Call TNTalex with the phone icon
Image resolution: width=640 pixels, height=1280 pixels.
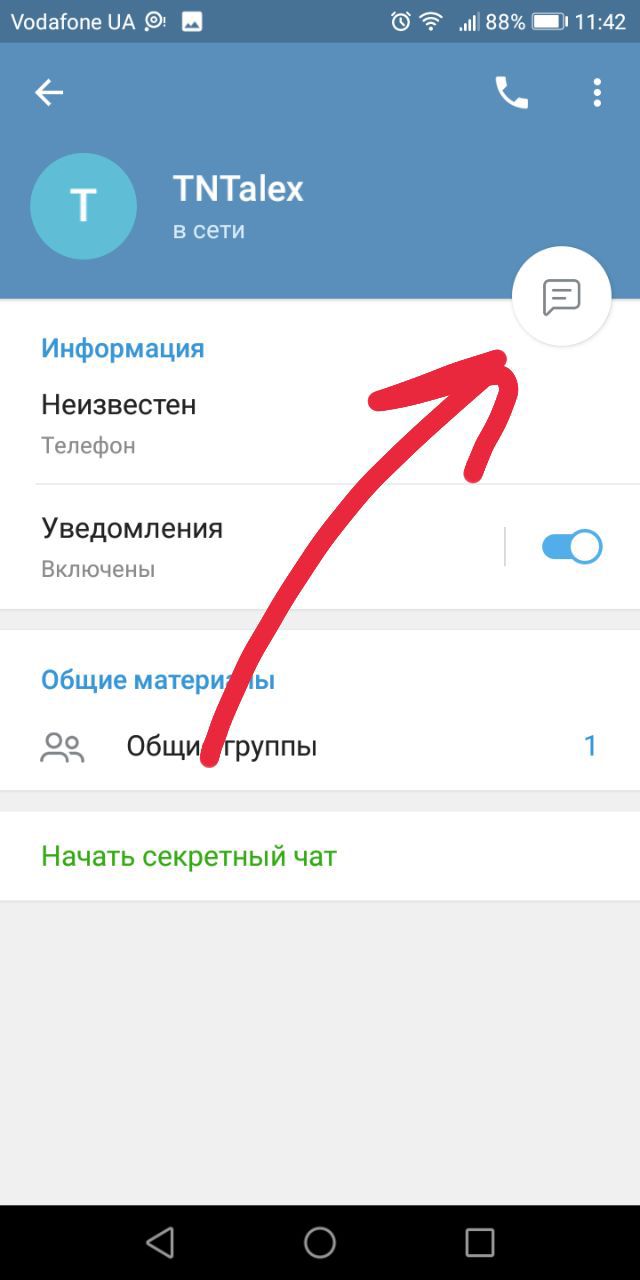pyautogui.click(x=511, y=93)
